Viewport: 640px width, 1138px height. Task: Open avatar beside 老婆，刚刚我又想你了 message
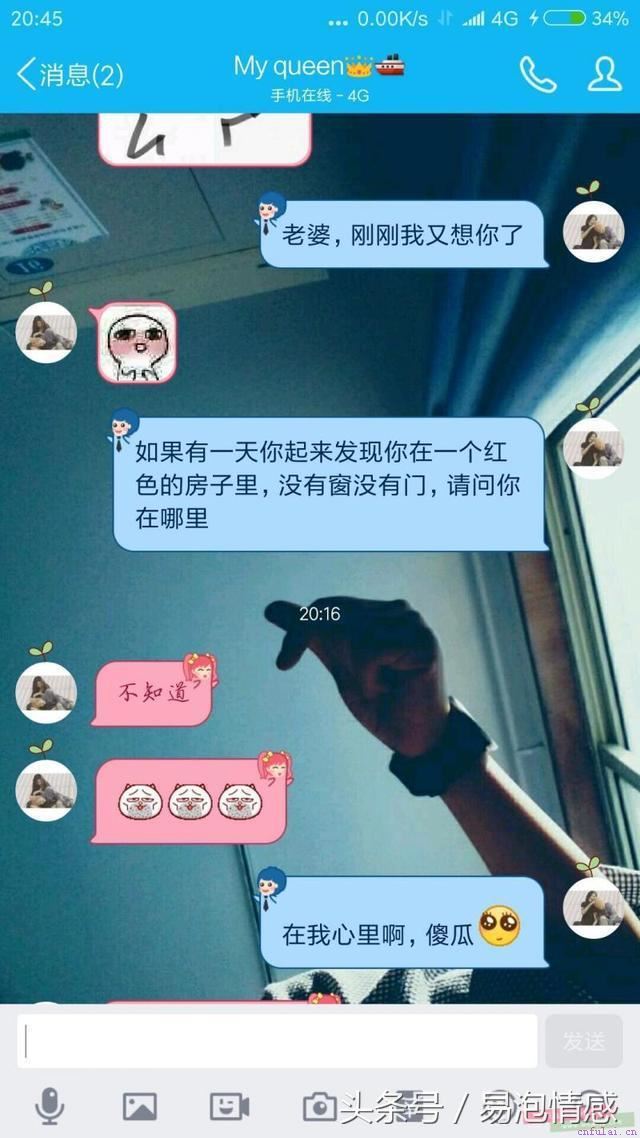pyautogui.click(x=593, y=232)
